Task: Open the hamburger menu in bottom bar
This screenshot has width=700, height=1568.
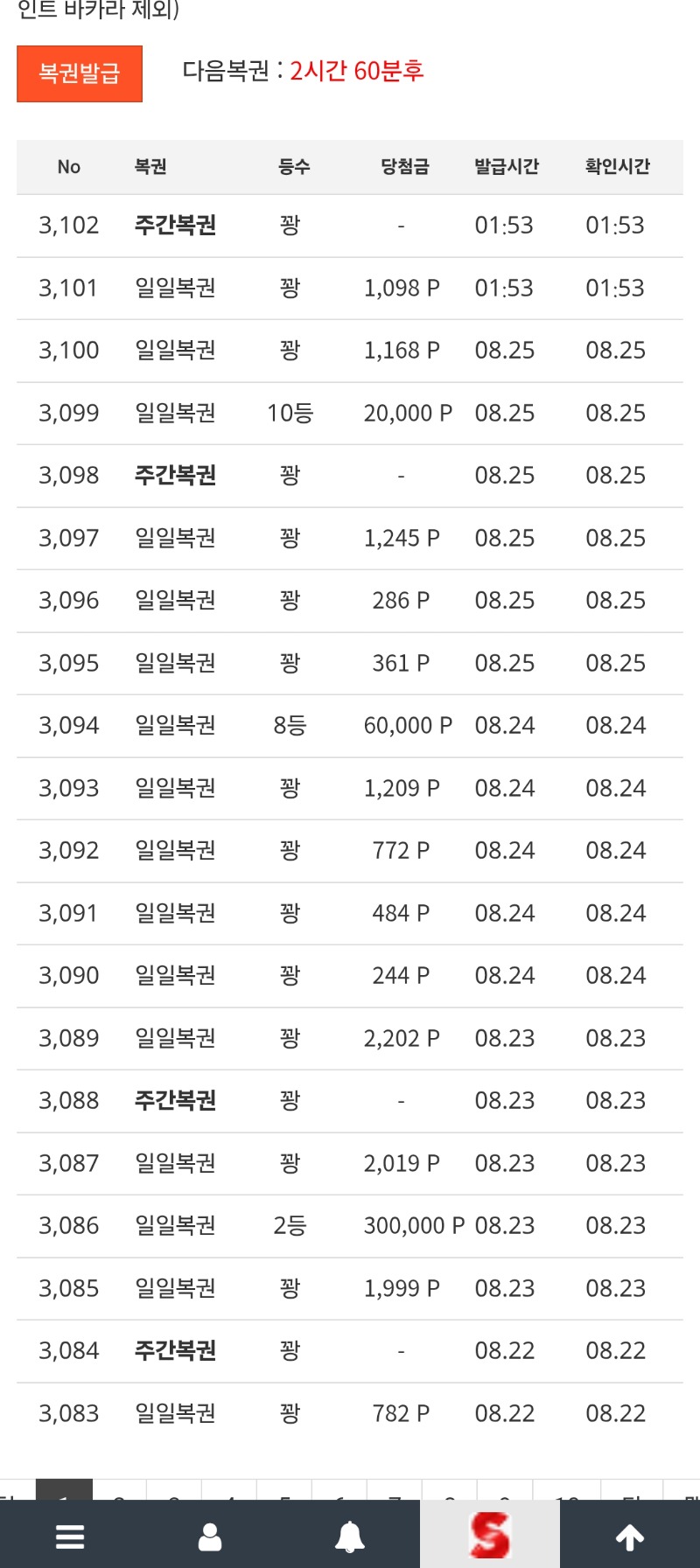Action: tap(70, 1536)
